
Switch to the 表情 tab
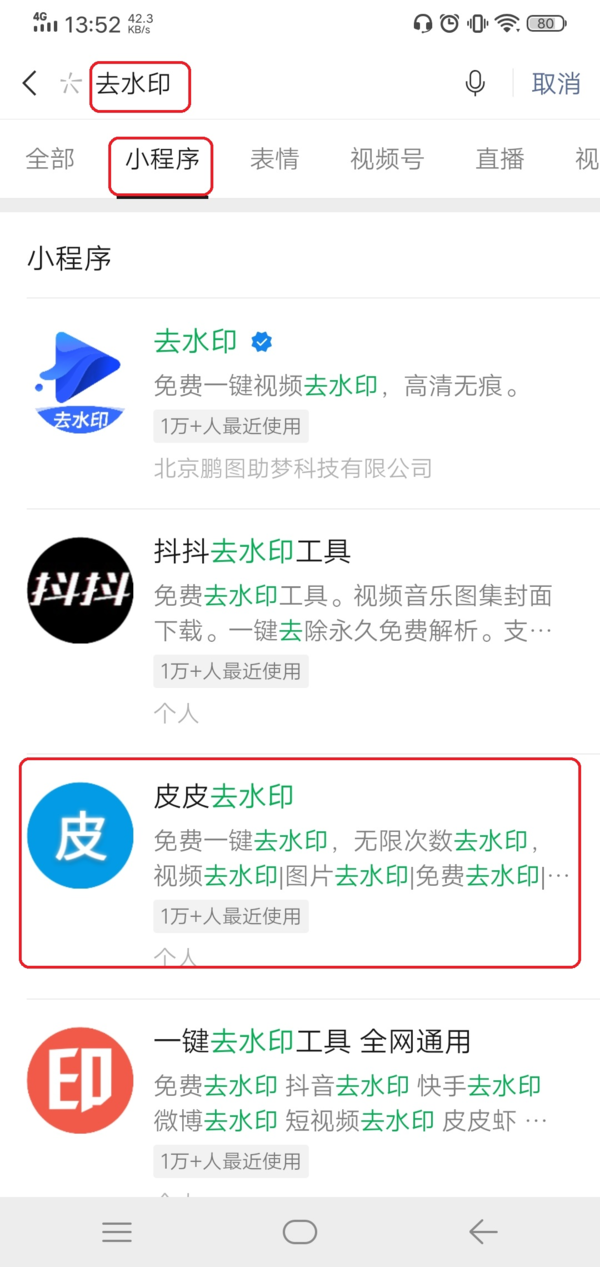(x=274, y=159)
